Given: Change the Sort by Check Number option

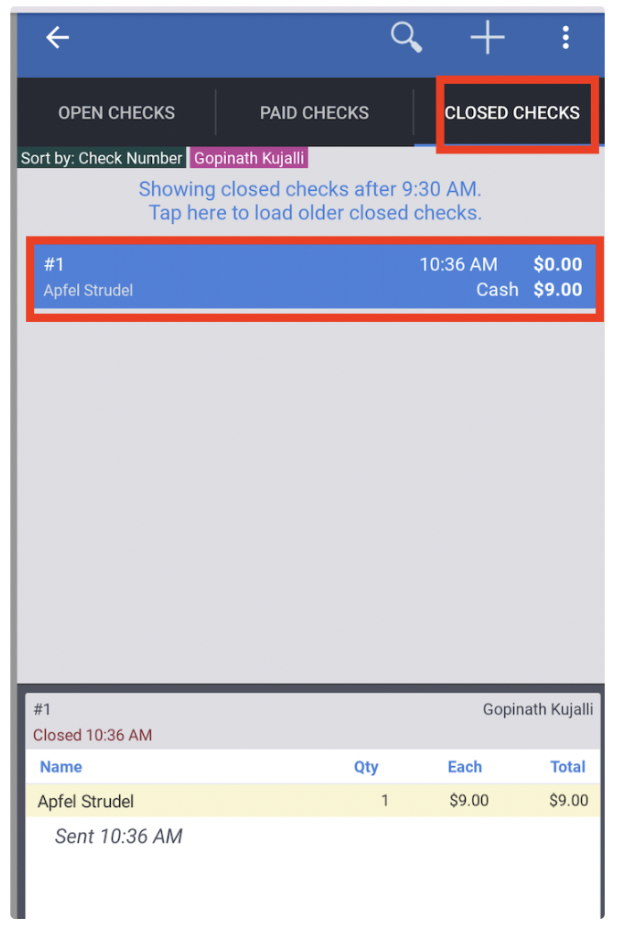Looking at the screenshot, I should point(102,158).
